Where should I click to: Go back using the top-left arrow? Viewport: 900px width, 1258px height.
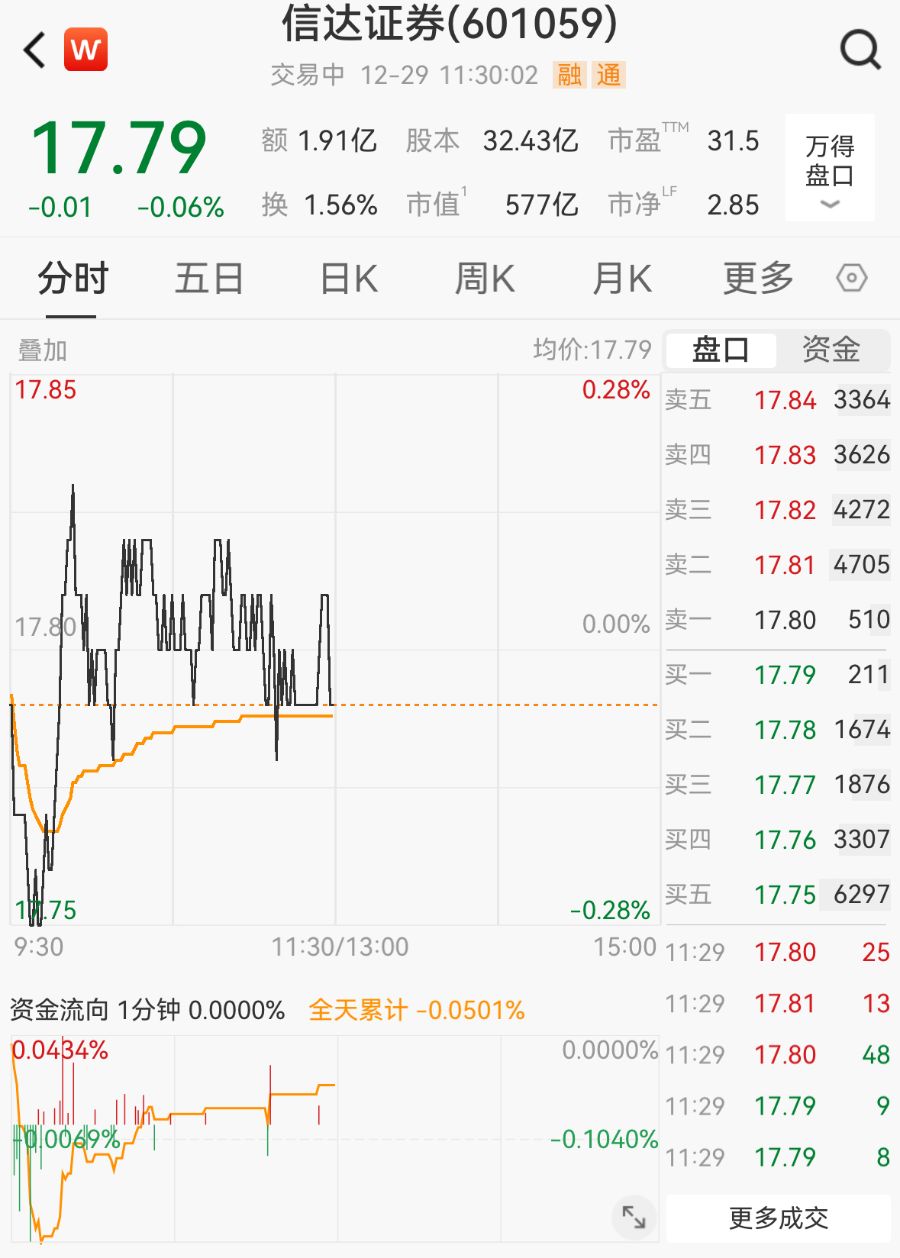click(x=35, y=49)
